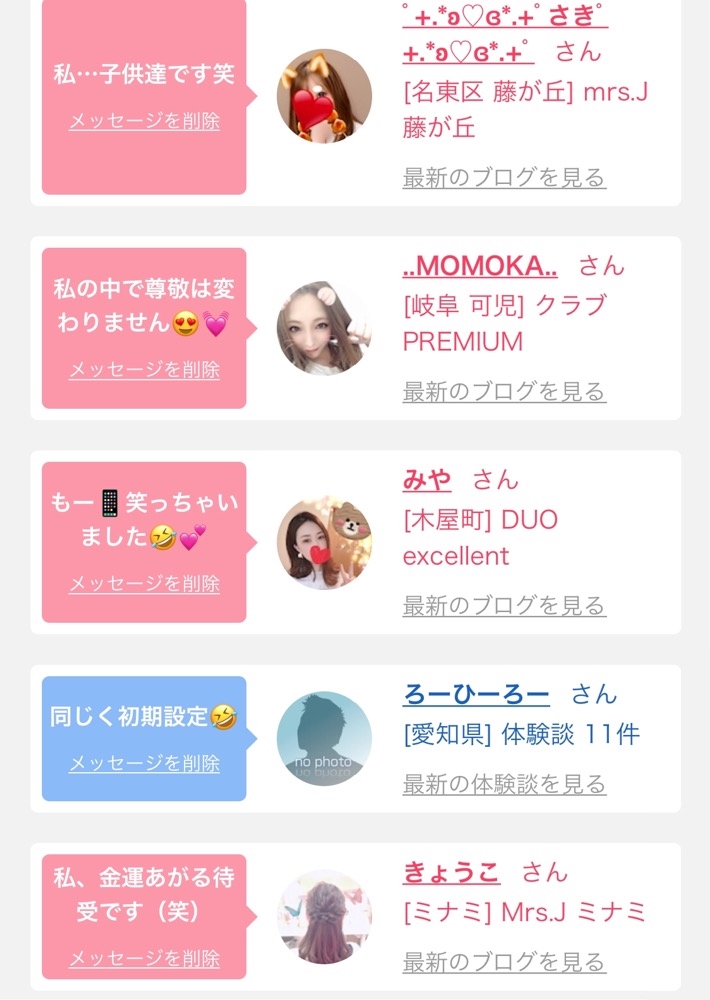Delete the message 私、金運あがる待受です

pyautogui.click(x=144, y=958)
